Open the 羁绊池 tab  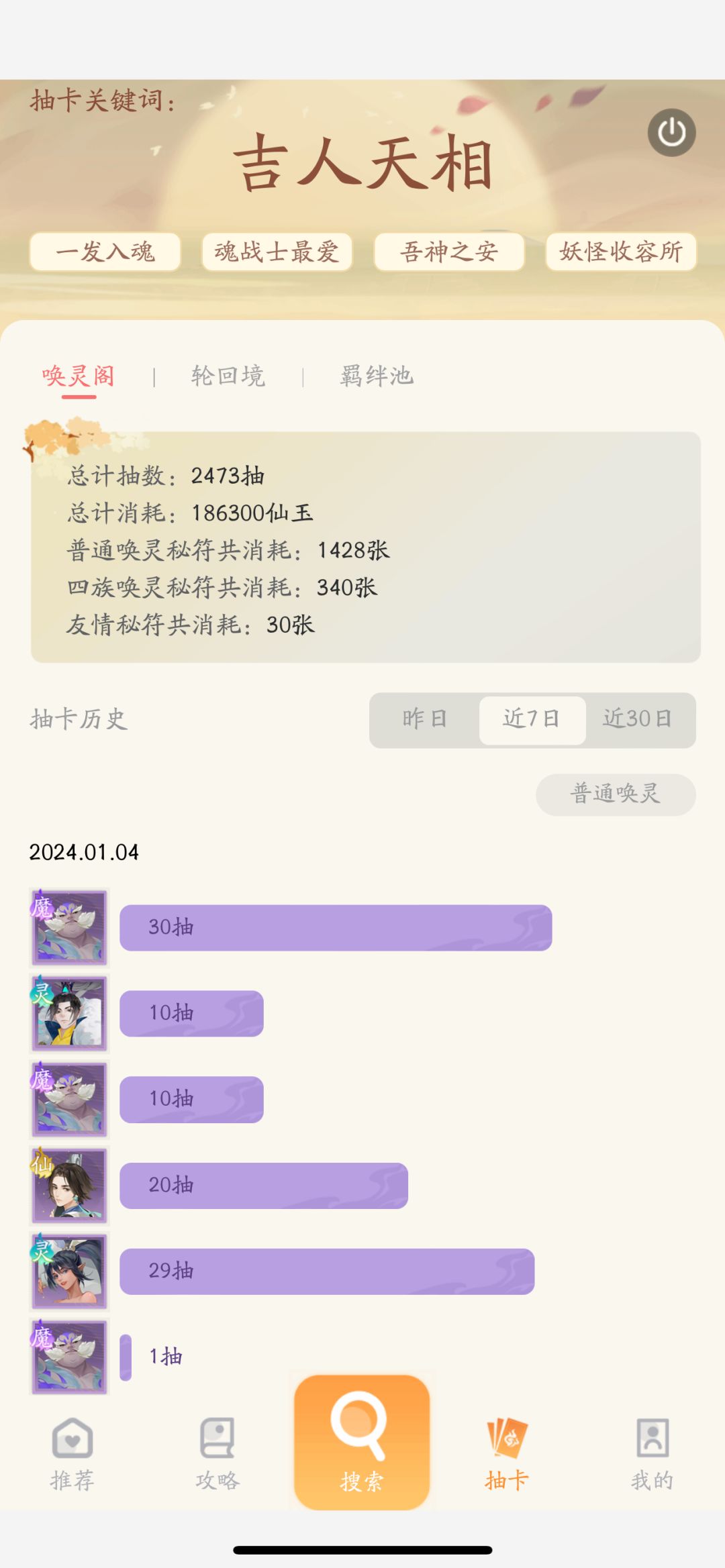pyautogui.click(x=377, y=376)
